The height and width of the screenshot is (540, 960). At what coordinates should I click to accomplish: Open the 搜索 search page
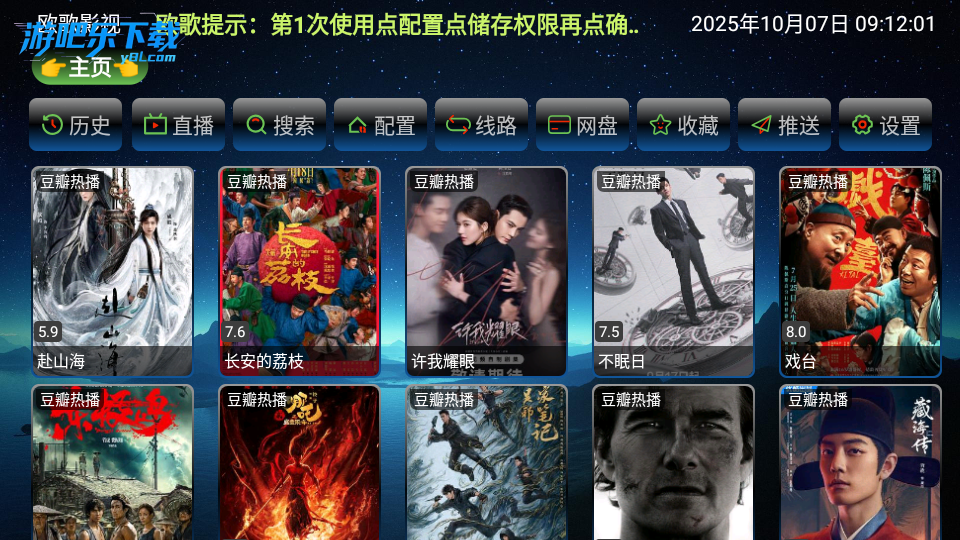(x=279, y=125)
